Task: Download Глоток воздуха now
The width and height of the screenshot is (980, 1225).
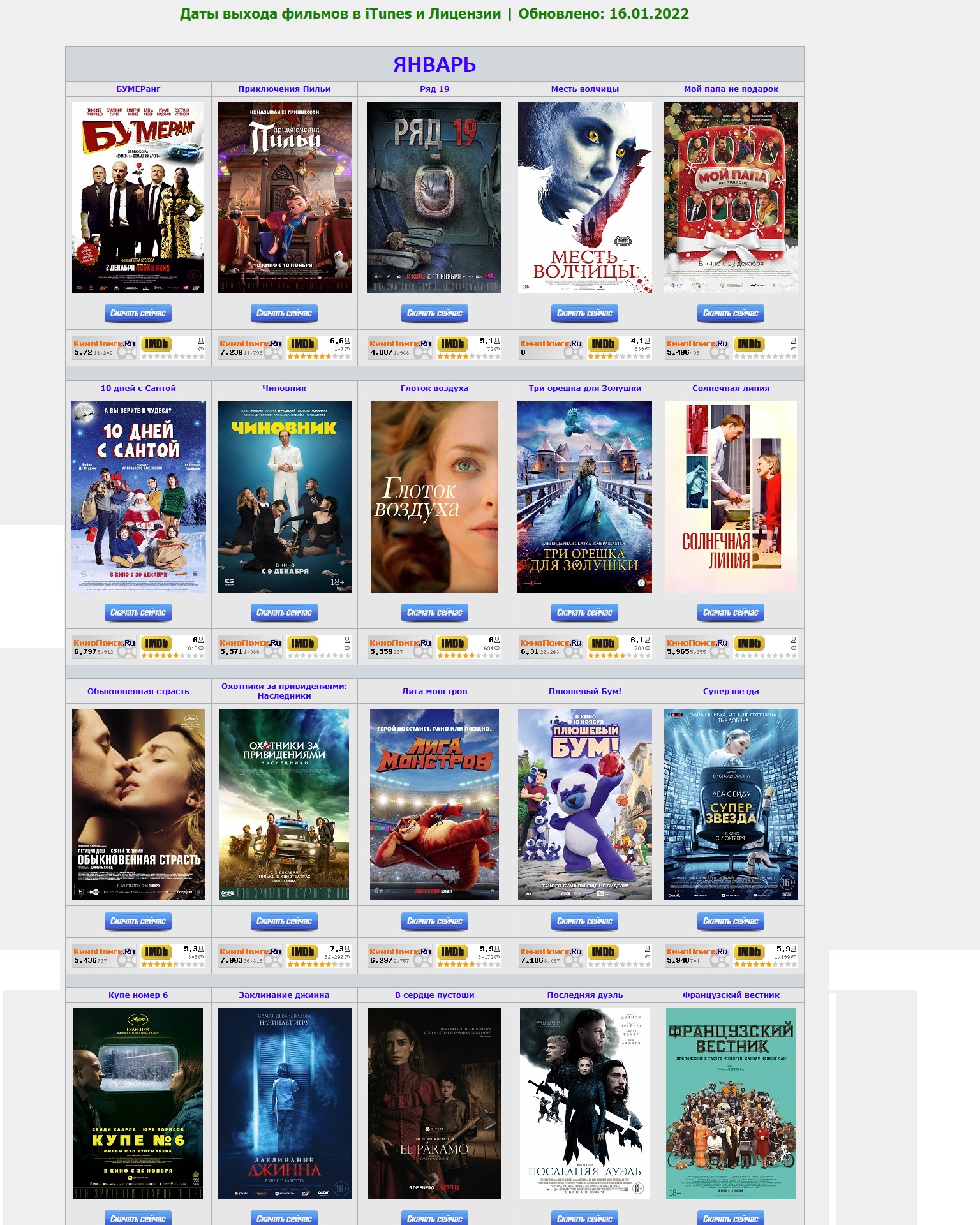Action: pyautogui.click(x=434, y=612)
